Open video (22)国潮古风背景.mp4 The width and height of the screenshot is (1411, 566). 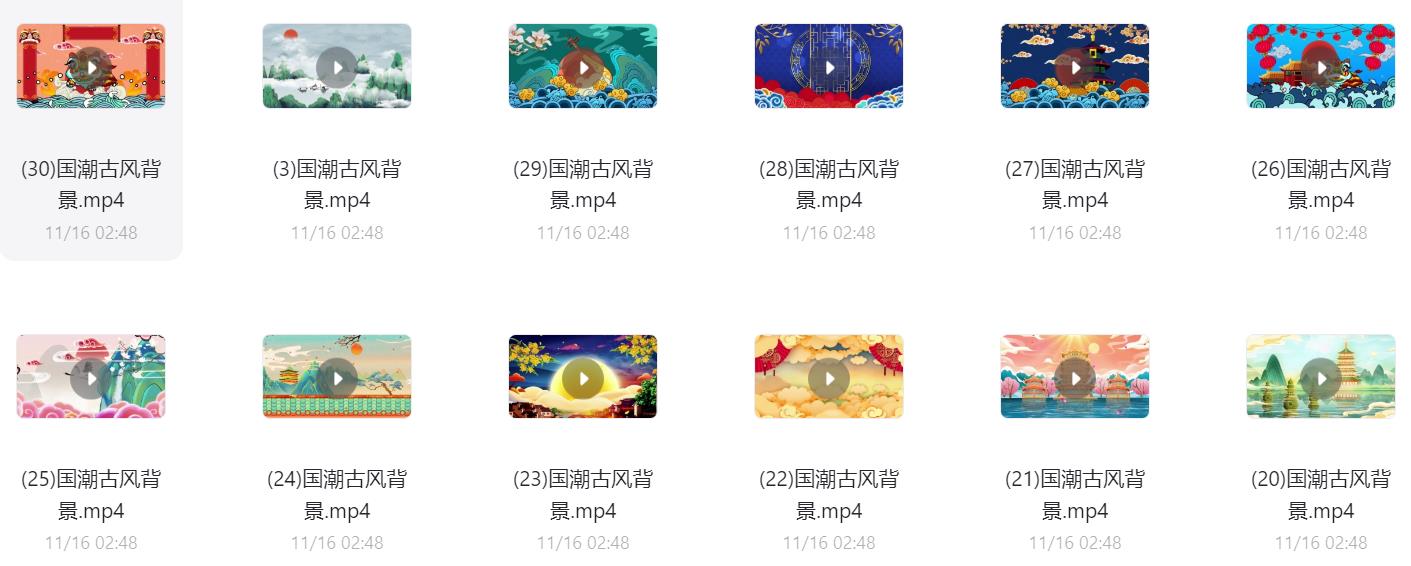[x=829, y=377]
